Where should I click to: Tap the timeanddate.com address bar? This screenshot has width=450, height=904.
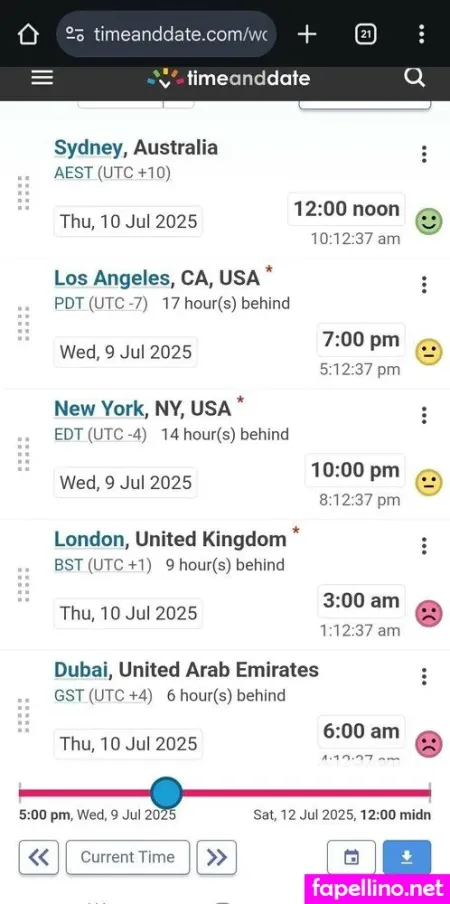point(166,35)
